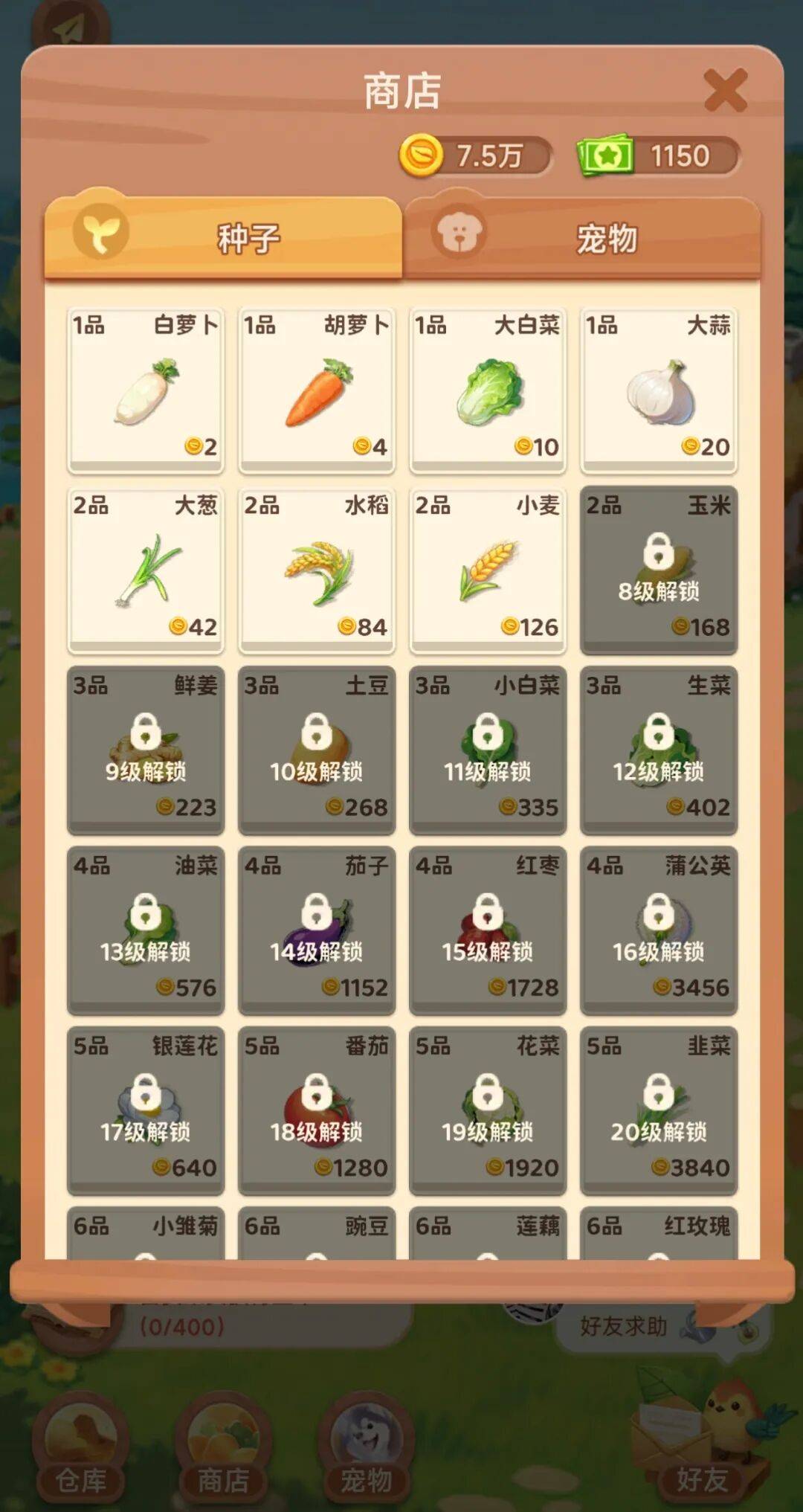
Task: Tap the locked 茄子 seed
Action: [317, 931]
